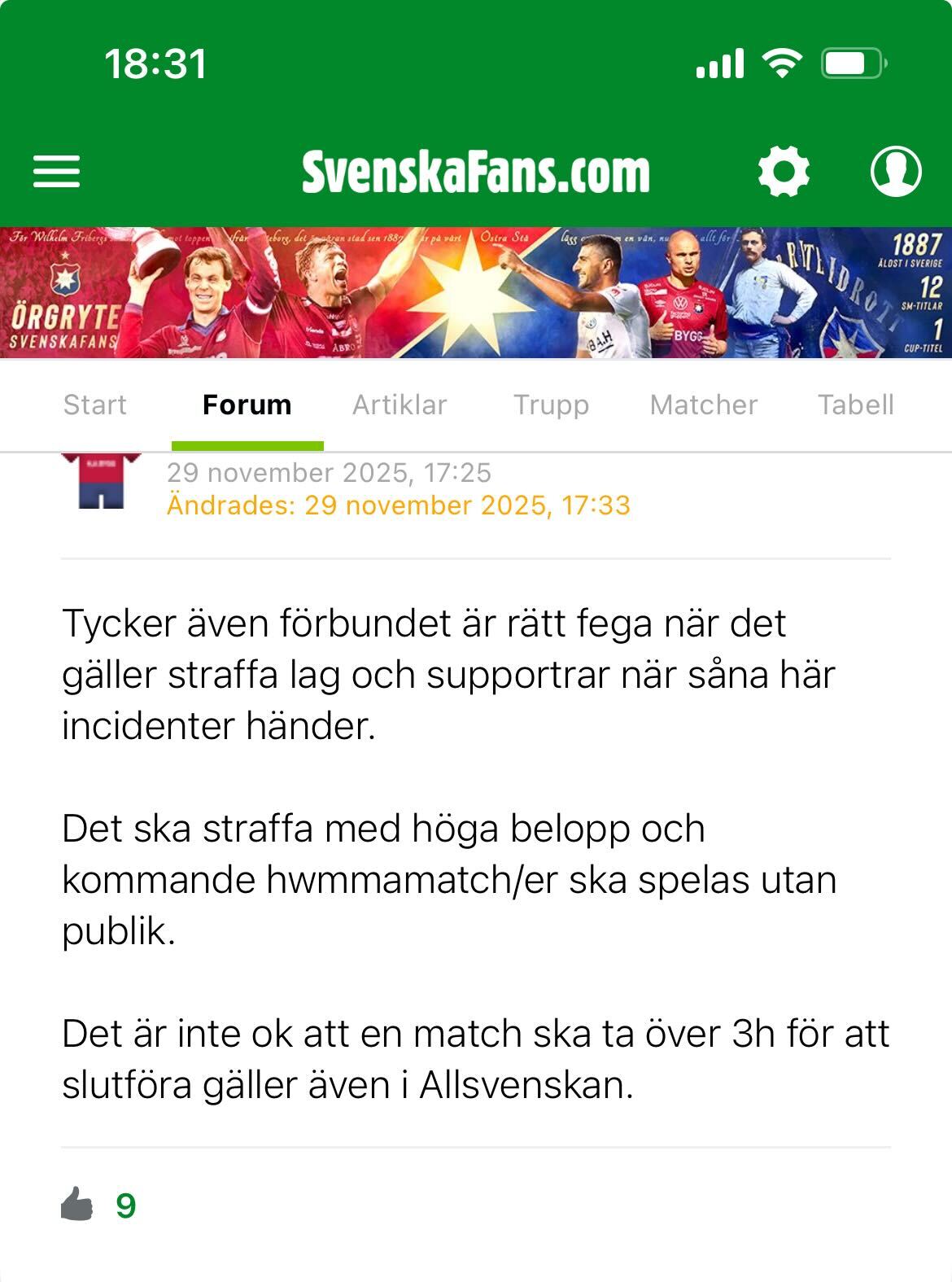The image size is (952, 1282).
Task: Go to SvenskaFans.com home via the logo
Action: click(475, 172)
